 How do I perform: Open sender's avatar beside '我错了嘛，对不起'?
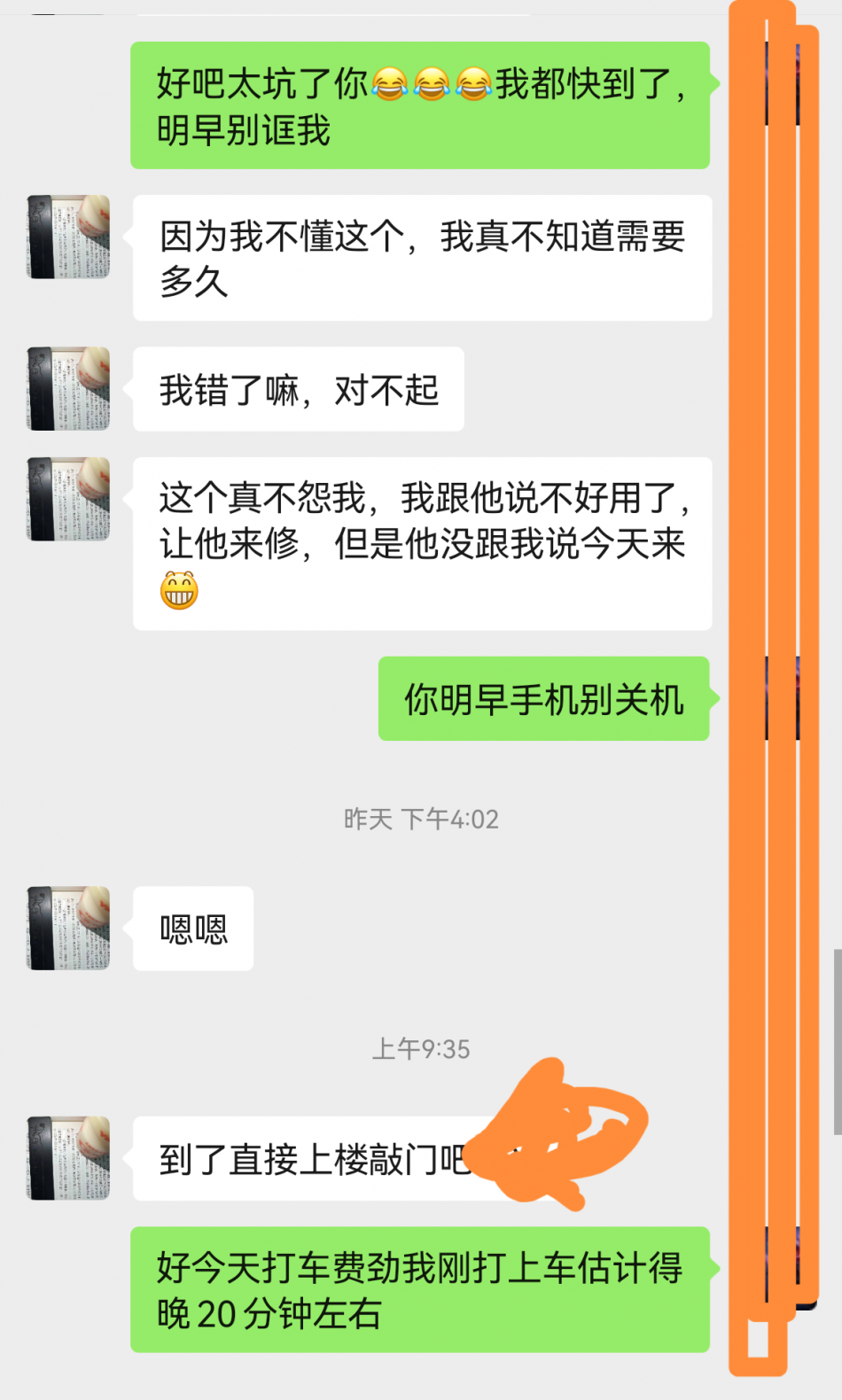click(x=68, y=388)
